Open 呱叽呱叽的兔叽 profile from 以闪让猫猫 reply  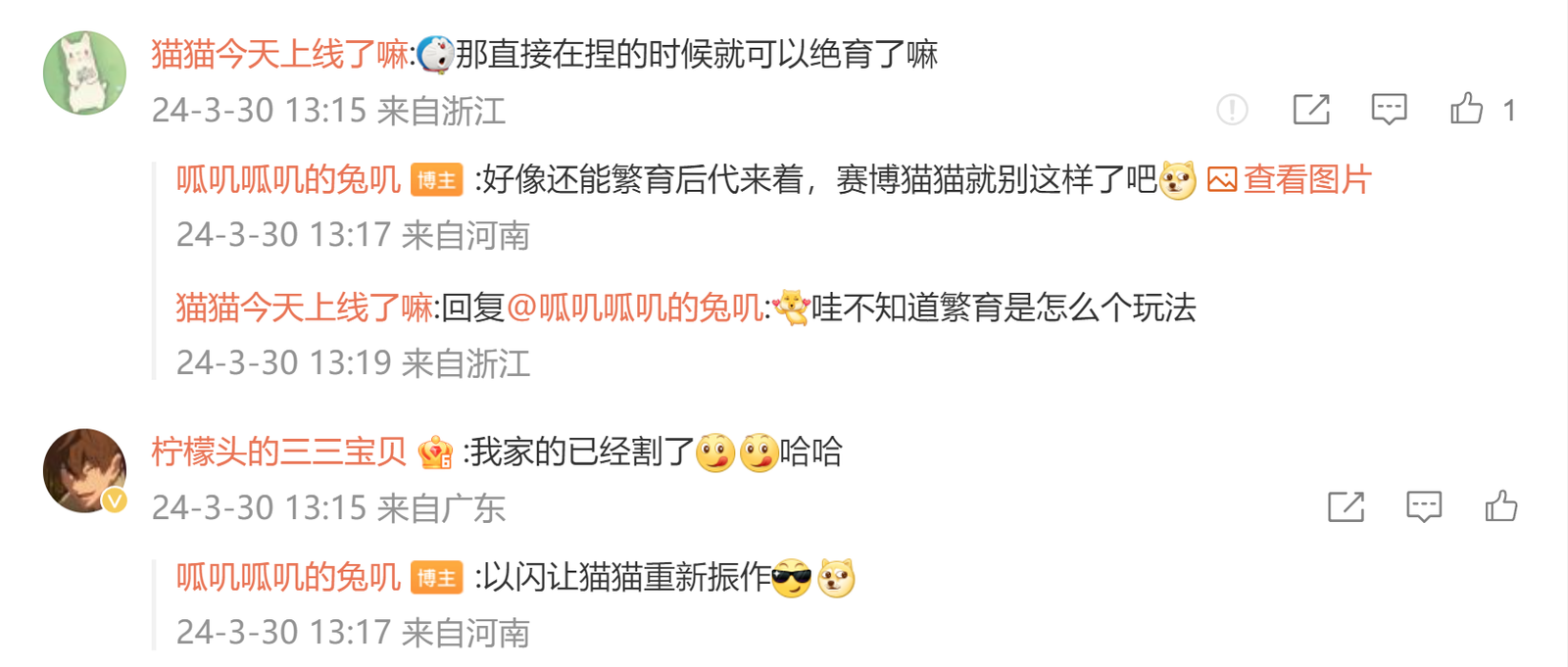pos(288,578)
